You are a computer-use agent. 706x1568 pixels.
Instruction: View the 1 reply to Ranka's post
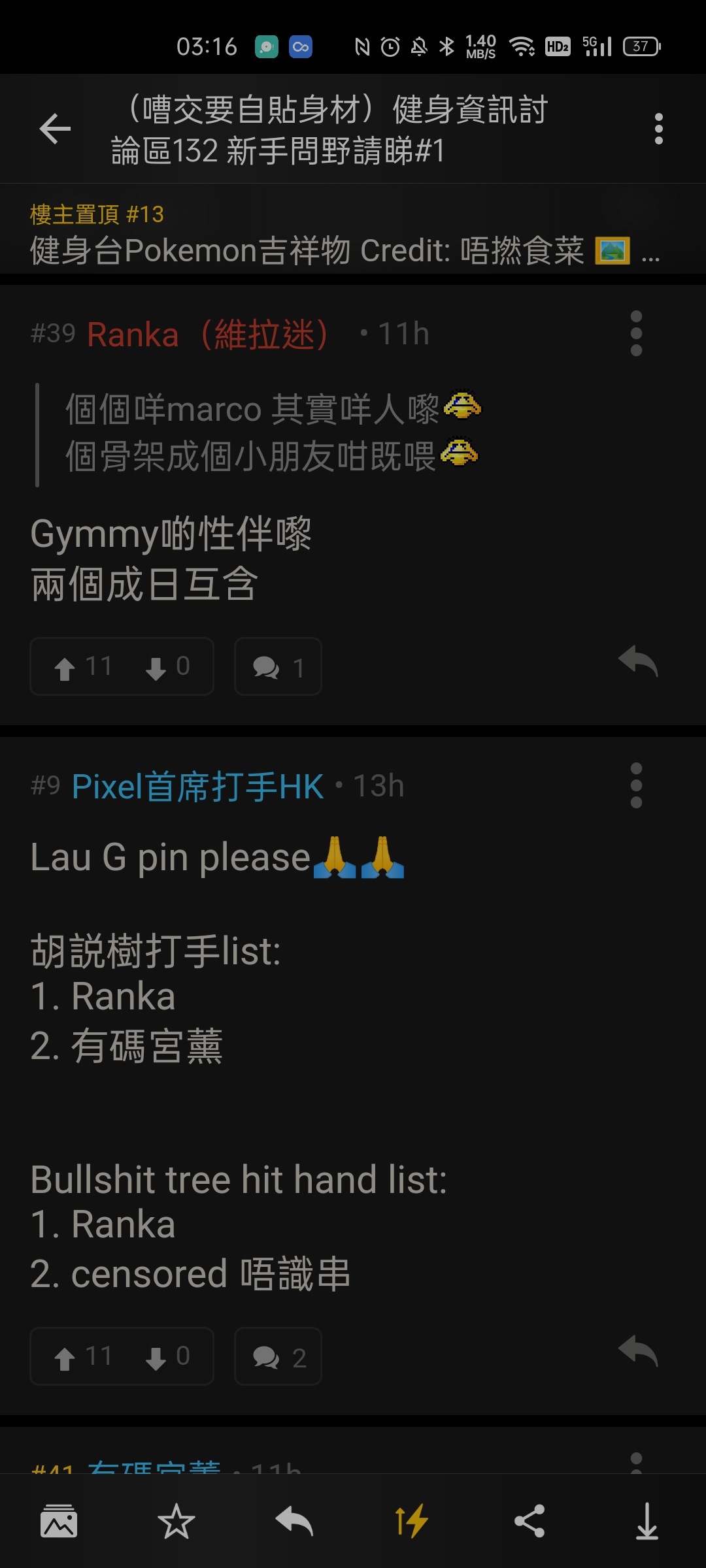tap(278, 666)
